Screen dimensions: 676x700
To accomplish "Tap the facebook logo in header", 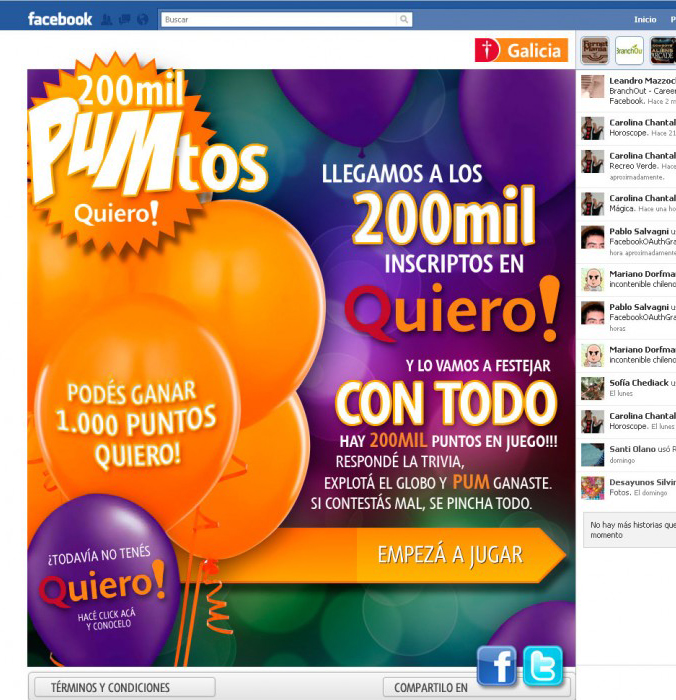I will click(60, 19).
